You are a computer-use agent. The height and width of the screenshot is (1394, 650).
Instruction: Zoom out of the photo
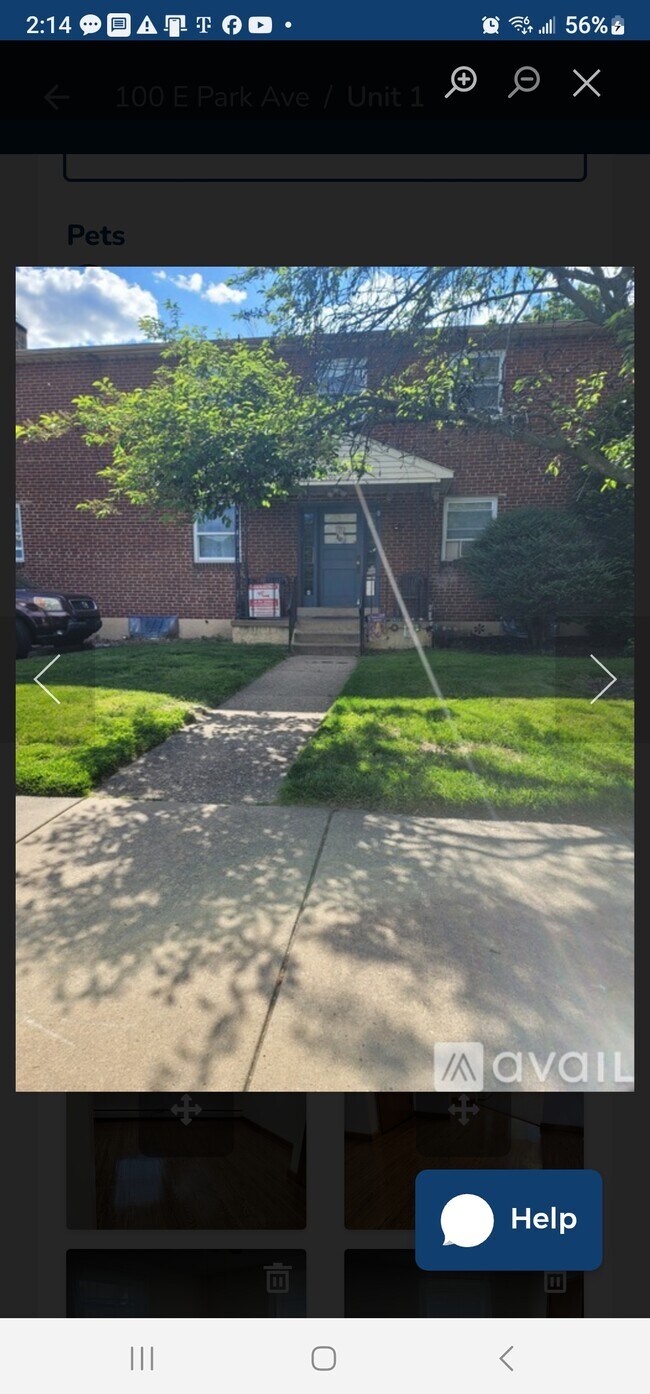tap(523, 82)
